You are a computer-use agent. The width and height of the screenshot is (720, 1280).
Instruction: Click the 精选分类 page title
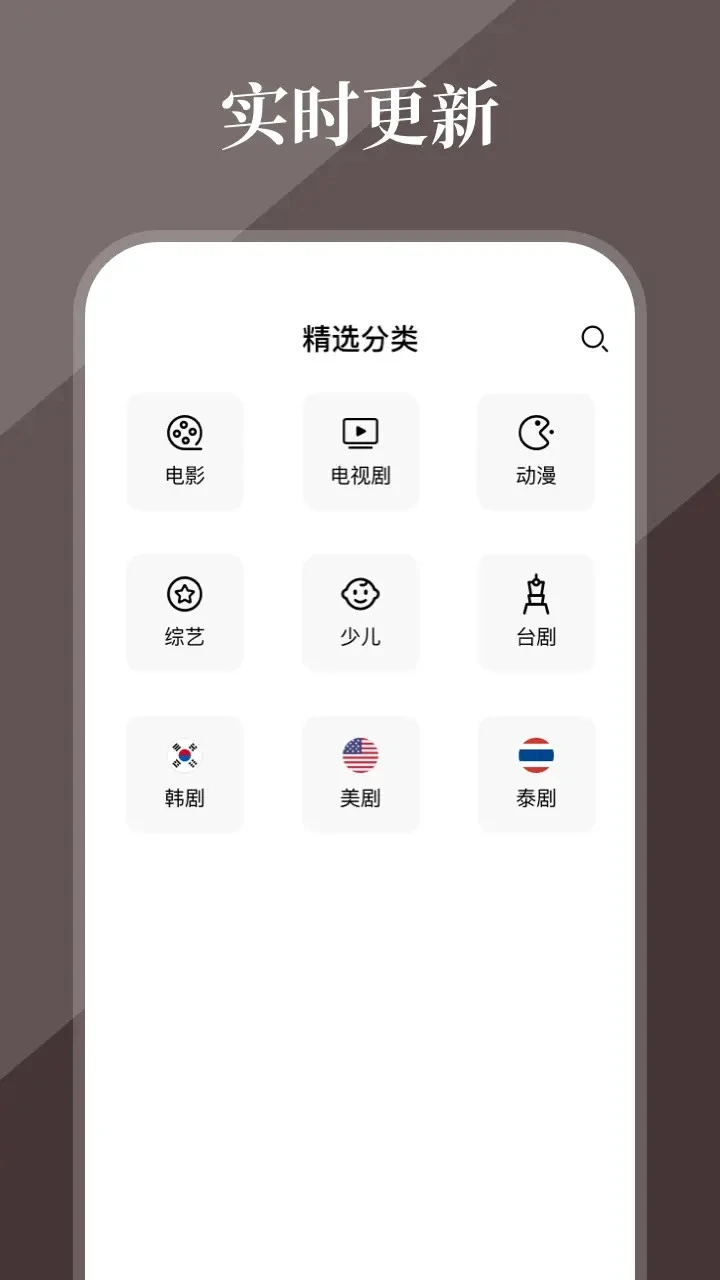[x=360, y=338]
